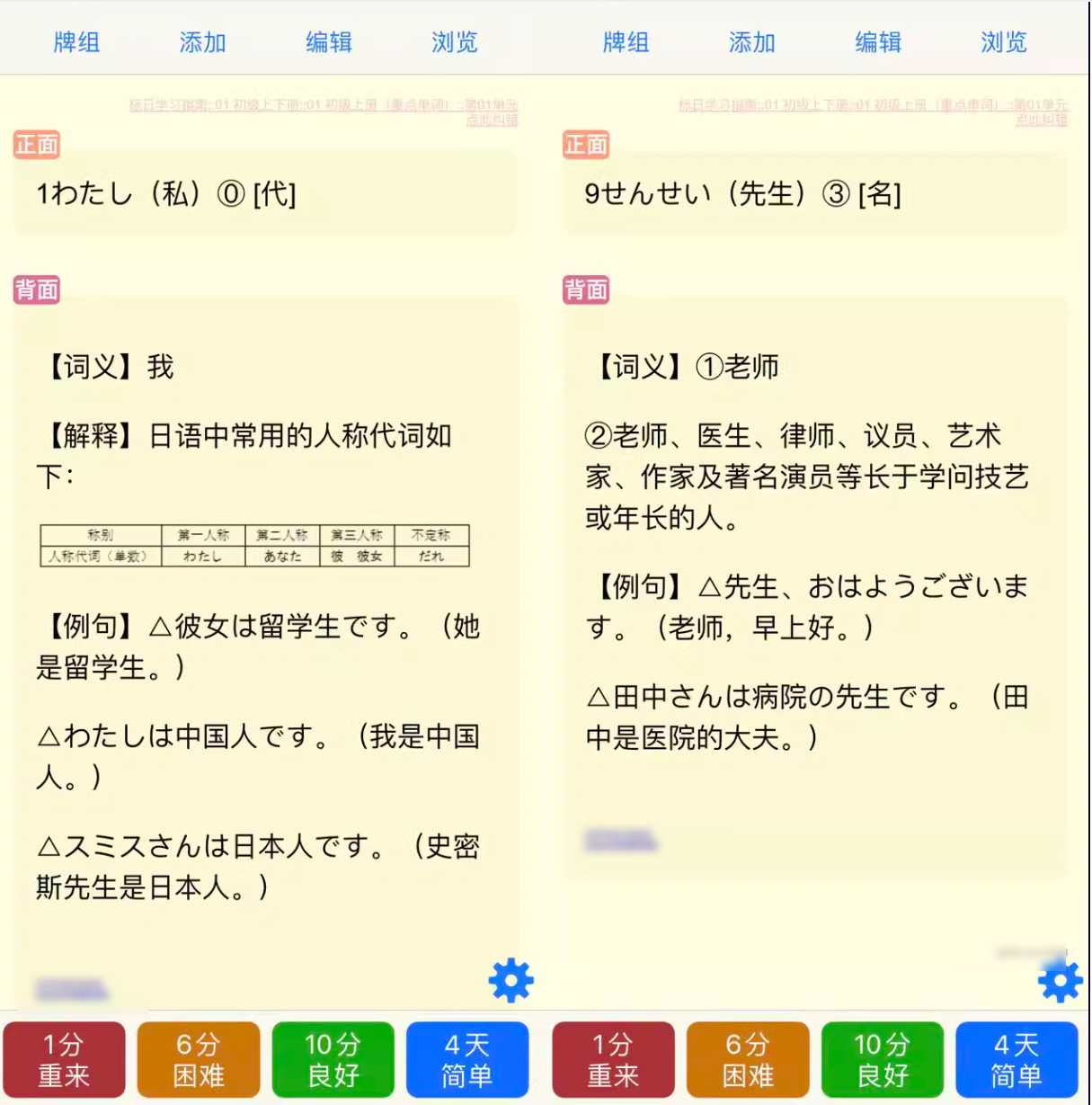Open 牌组 above the せんせい card
Screen dimensions: 1092x1105
click(626, 42)
